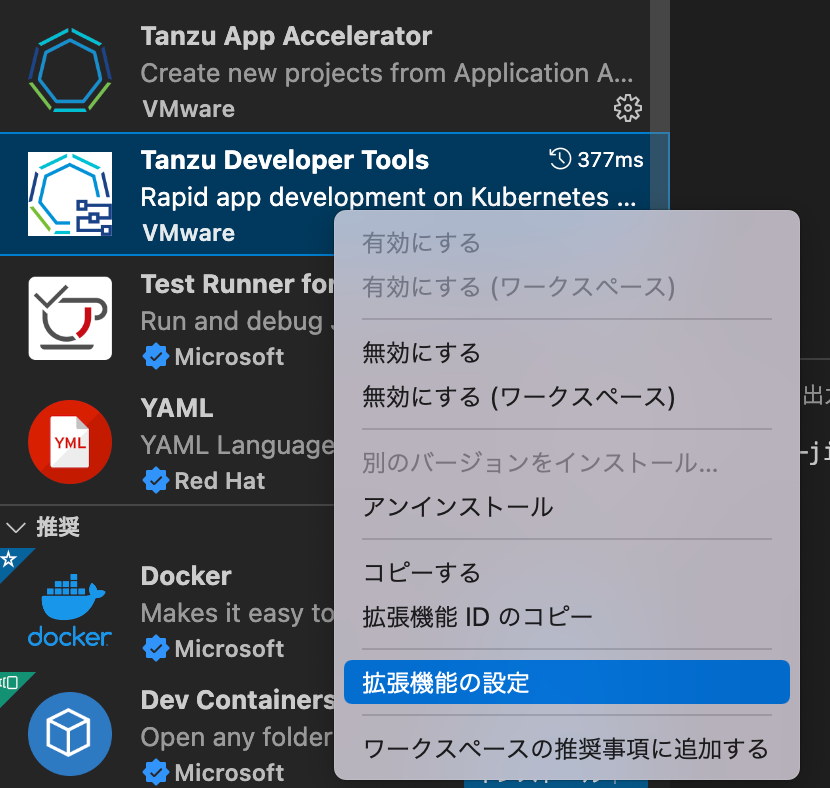830x788 pixels.
Task: Open the Tanzu App Accelerator extension
Action: tap(286, 37)
